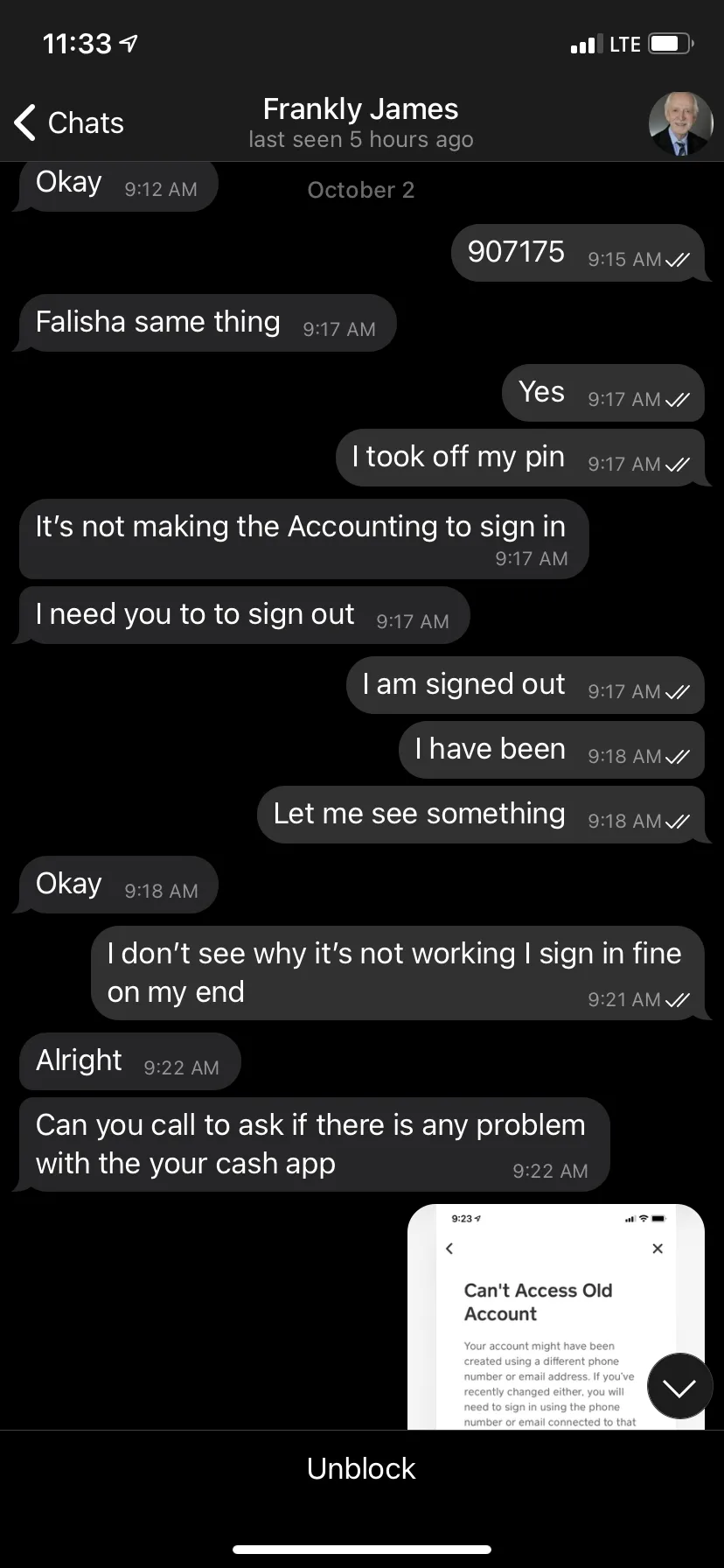Jump to latest message with down arrow

pyautogui.click(x=679, y=1387)
